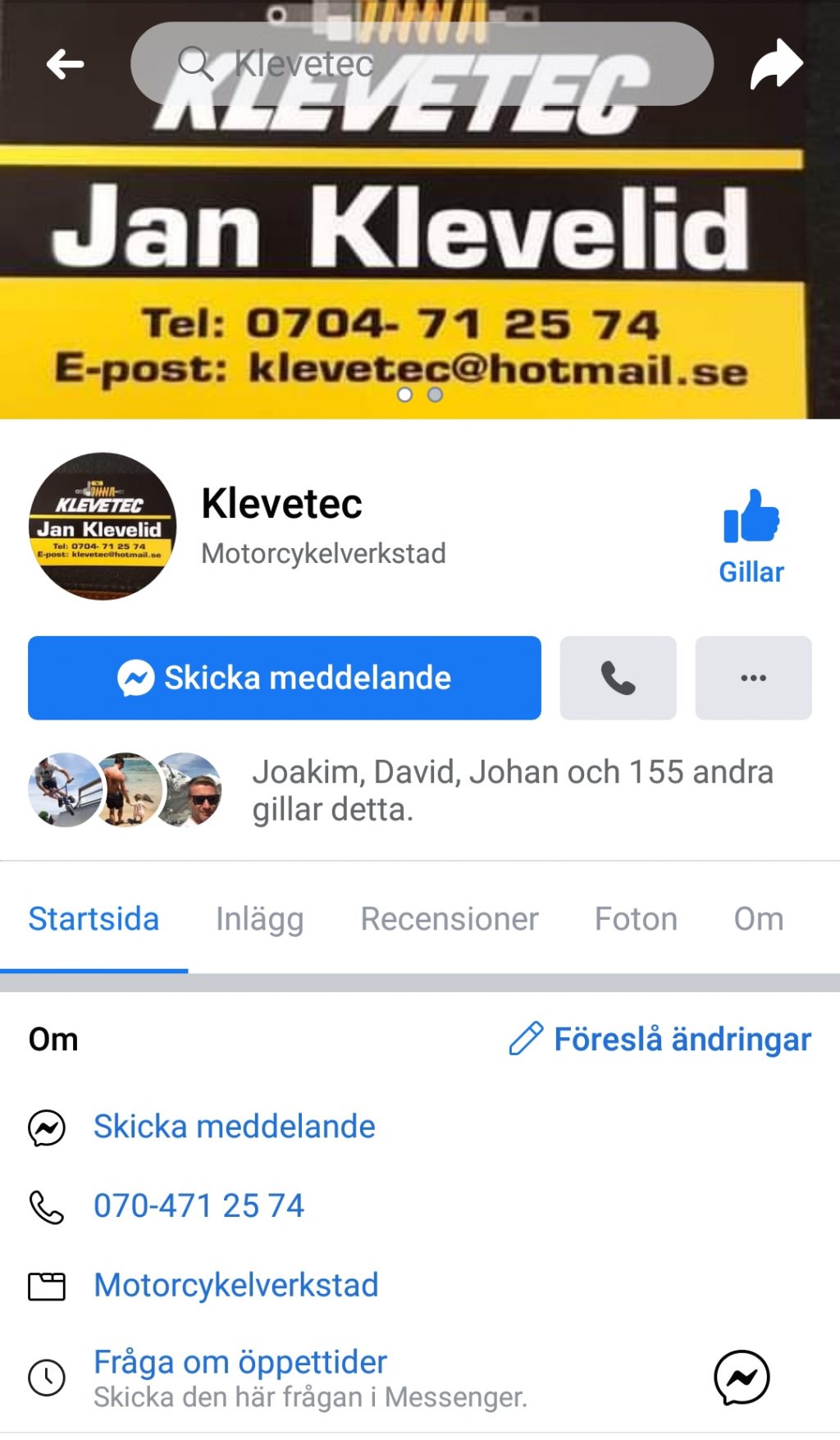This screenshot has height=1440, width=840.
Task: Open the Klevetec search field
Action: (x=421, y=64)
